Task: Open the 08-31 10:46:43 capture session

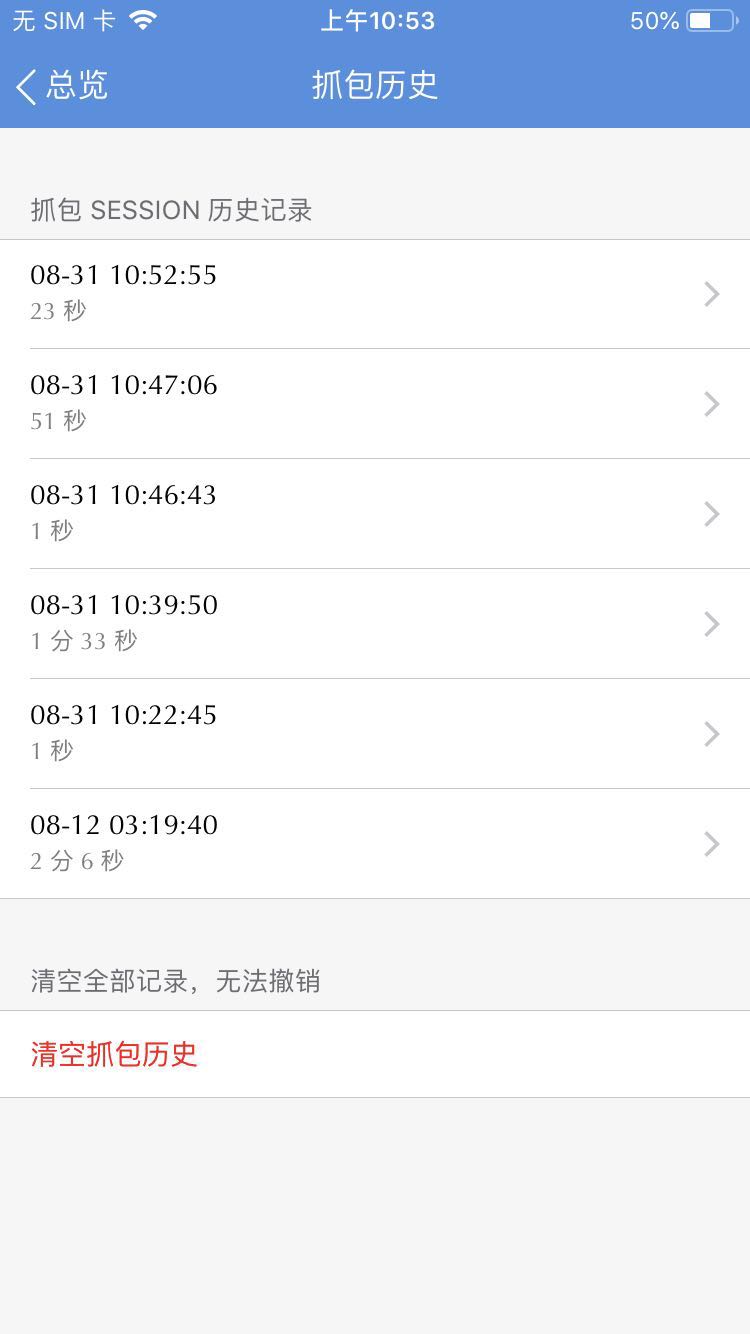Action: click(375, 514)
